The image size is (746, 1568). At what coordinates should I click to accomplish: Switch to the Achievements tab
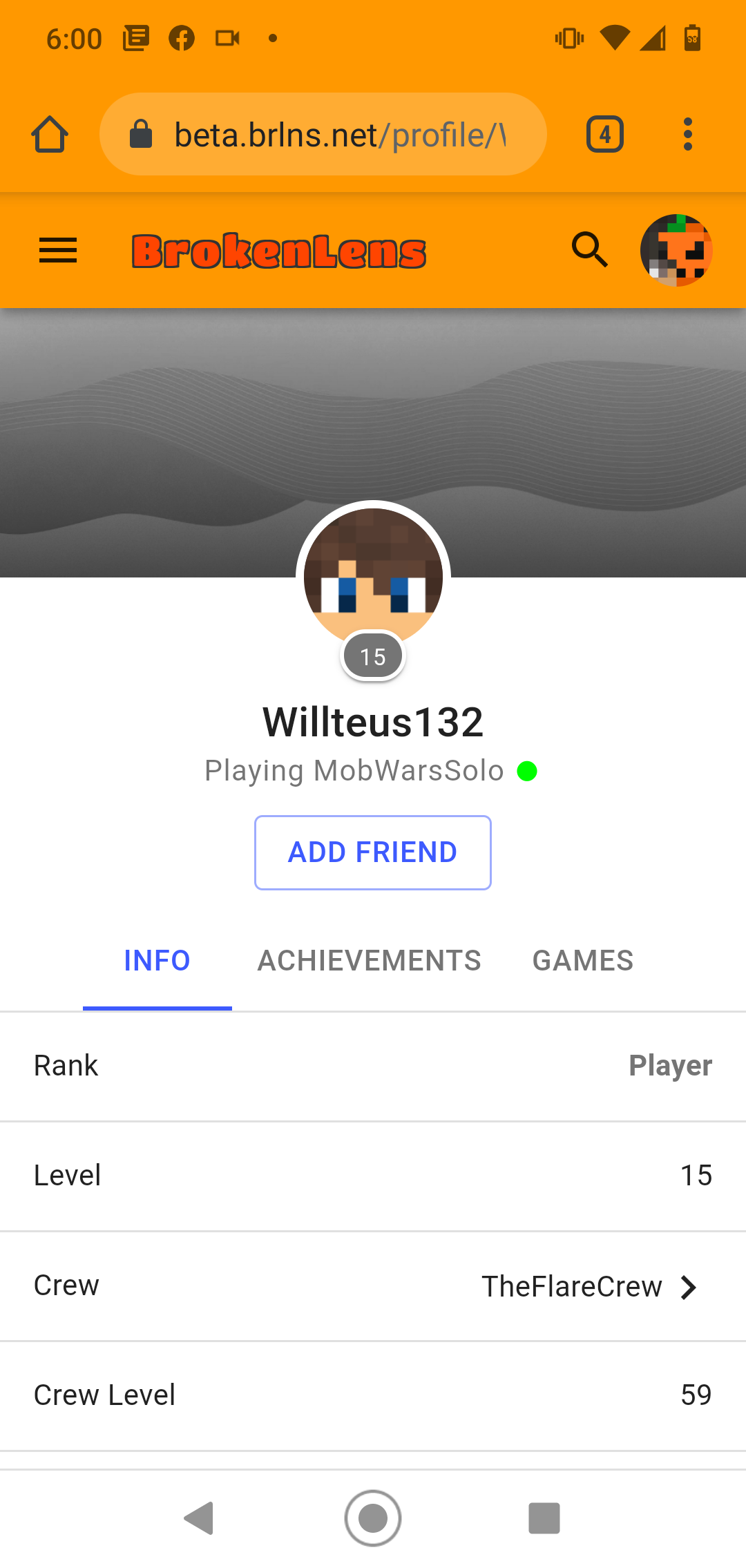370,961
